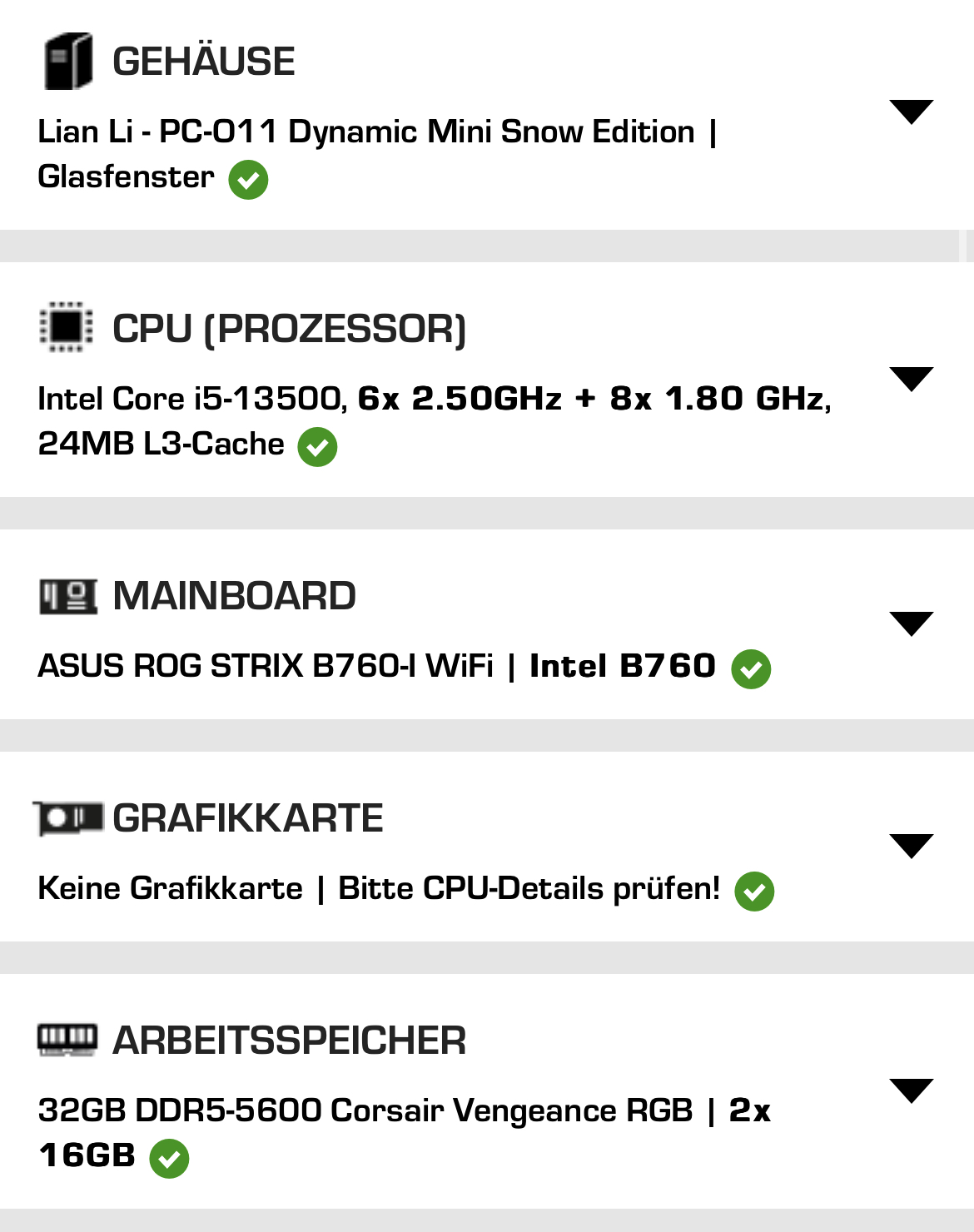This screenshot has height=1232, width=974.
Task: Expand the Mainboard section
Action: [x=911, y=623]
